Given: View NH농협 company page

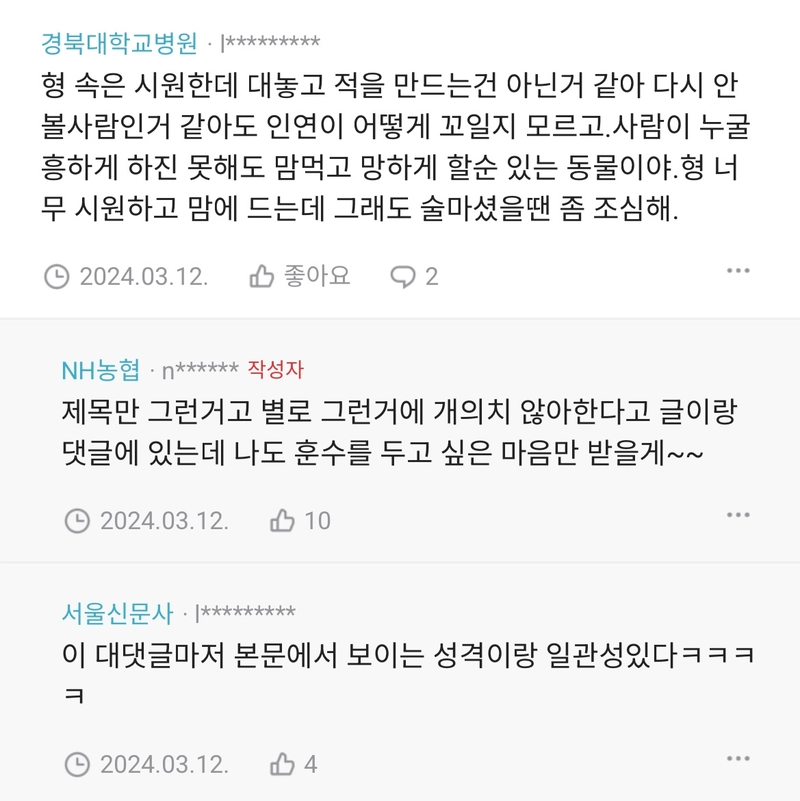Looking at the screenshot, I should click(101, 370).
